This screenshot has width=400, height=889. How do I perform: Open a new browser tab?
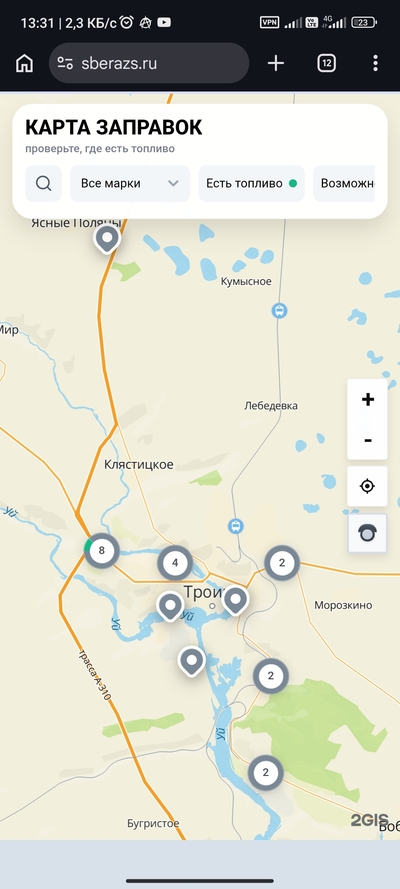click(276, 63)
